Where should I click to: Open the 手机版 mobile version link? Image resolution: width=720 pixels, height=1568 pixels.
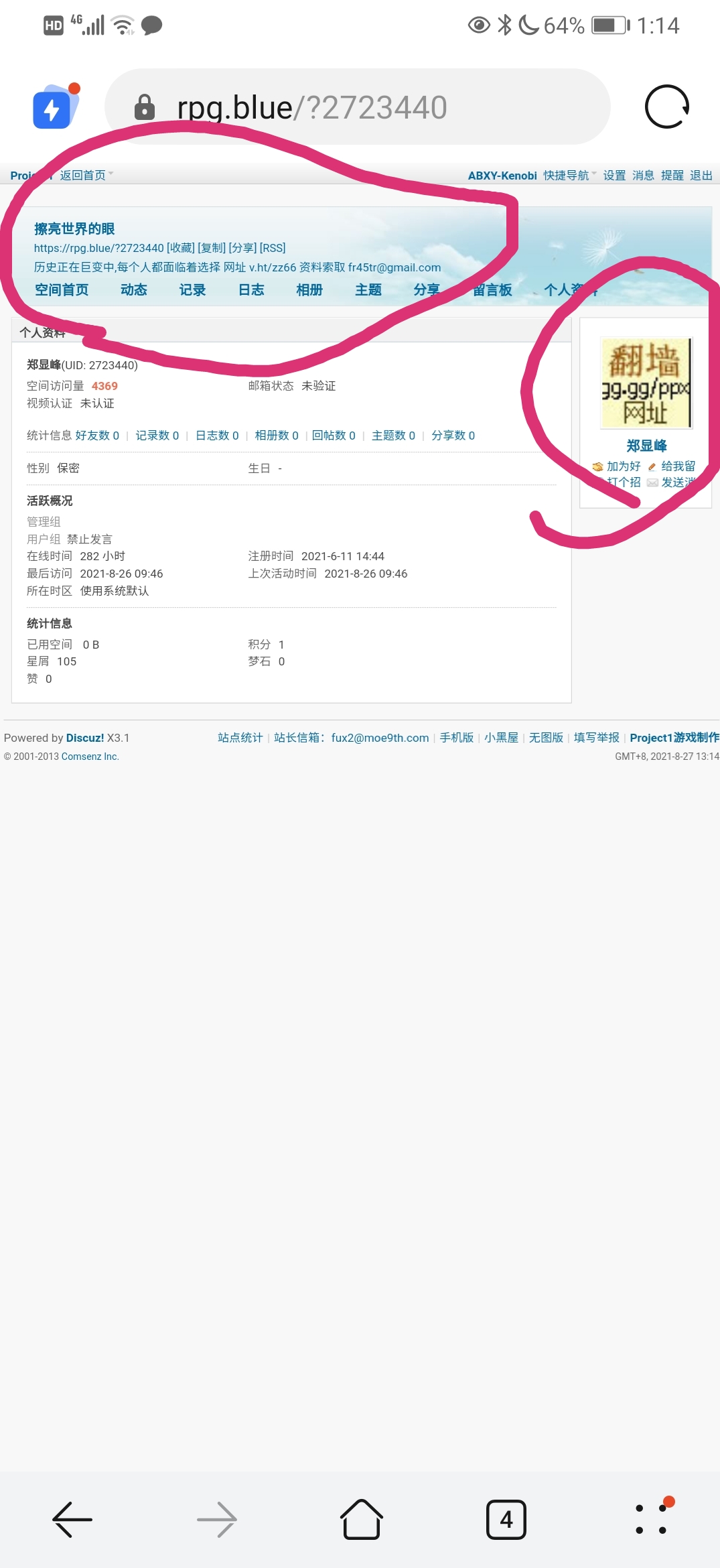[x=456, y=738]
